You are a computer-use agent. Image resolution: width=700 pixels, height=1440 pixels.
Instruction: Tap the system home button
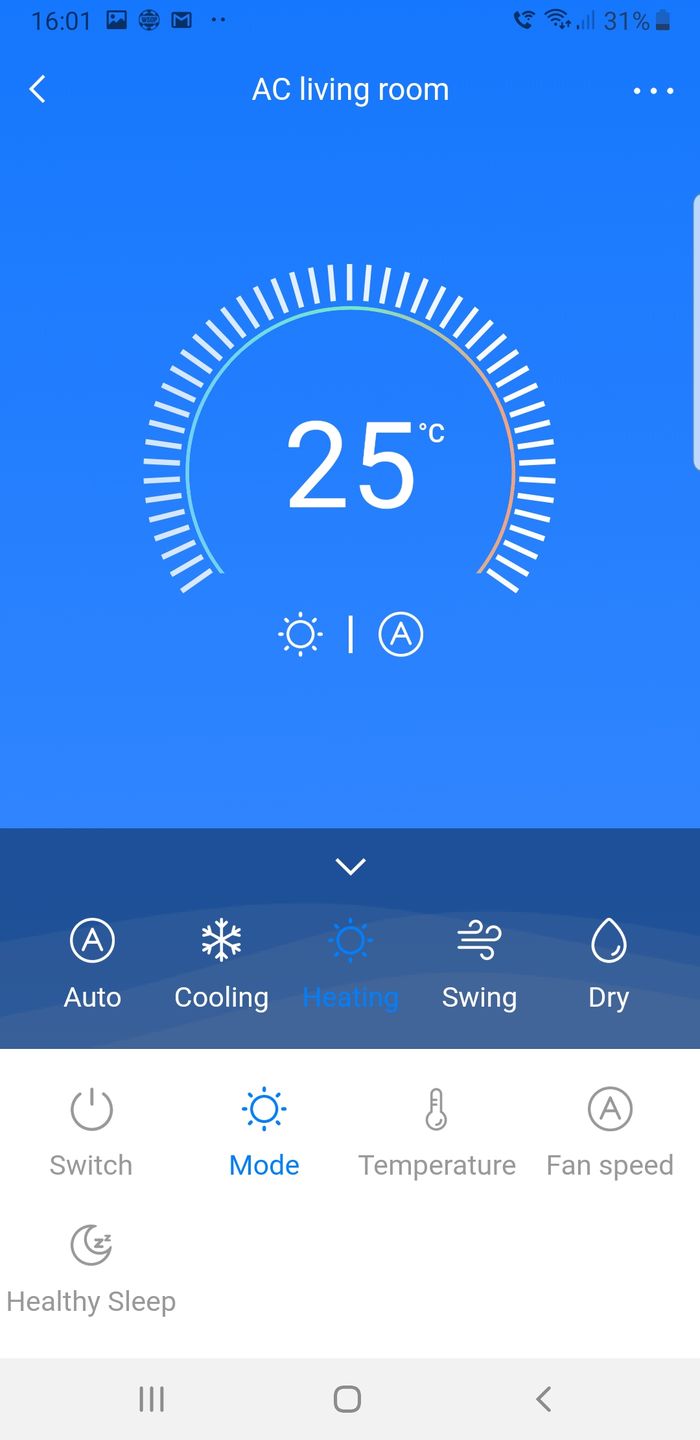coord(347,1399)
